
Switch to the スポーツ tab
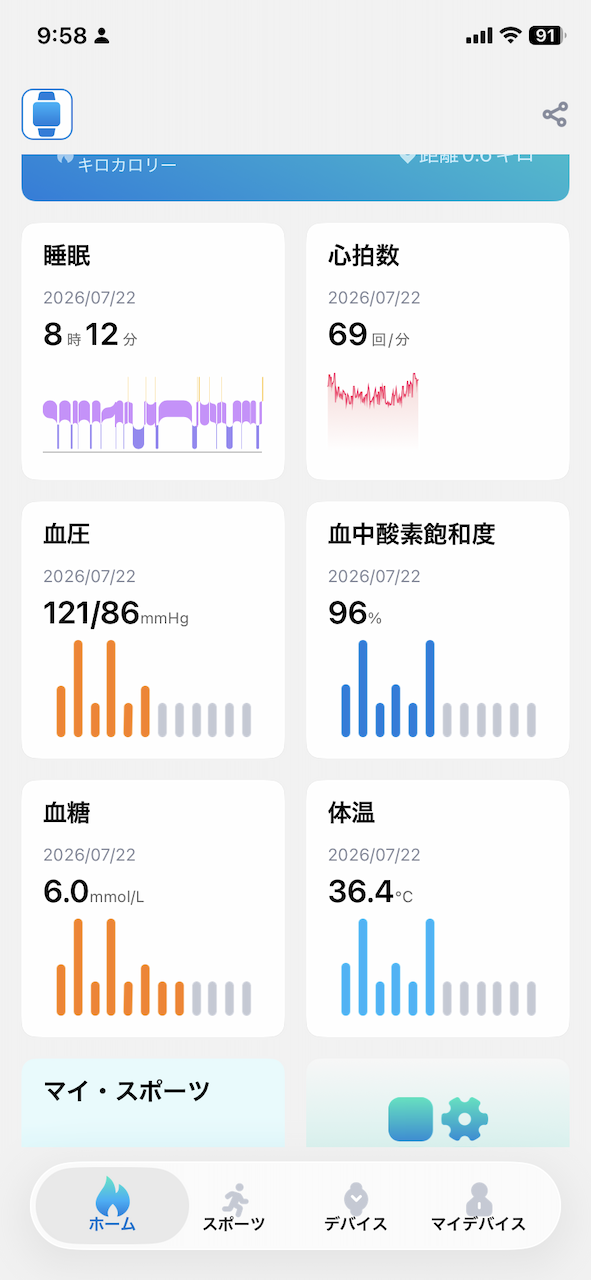[x=234, y=1205]
